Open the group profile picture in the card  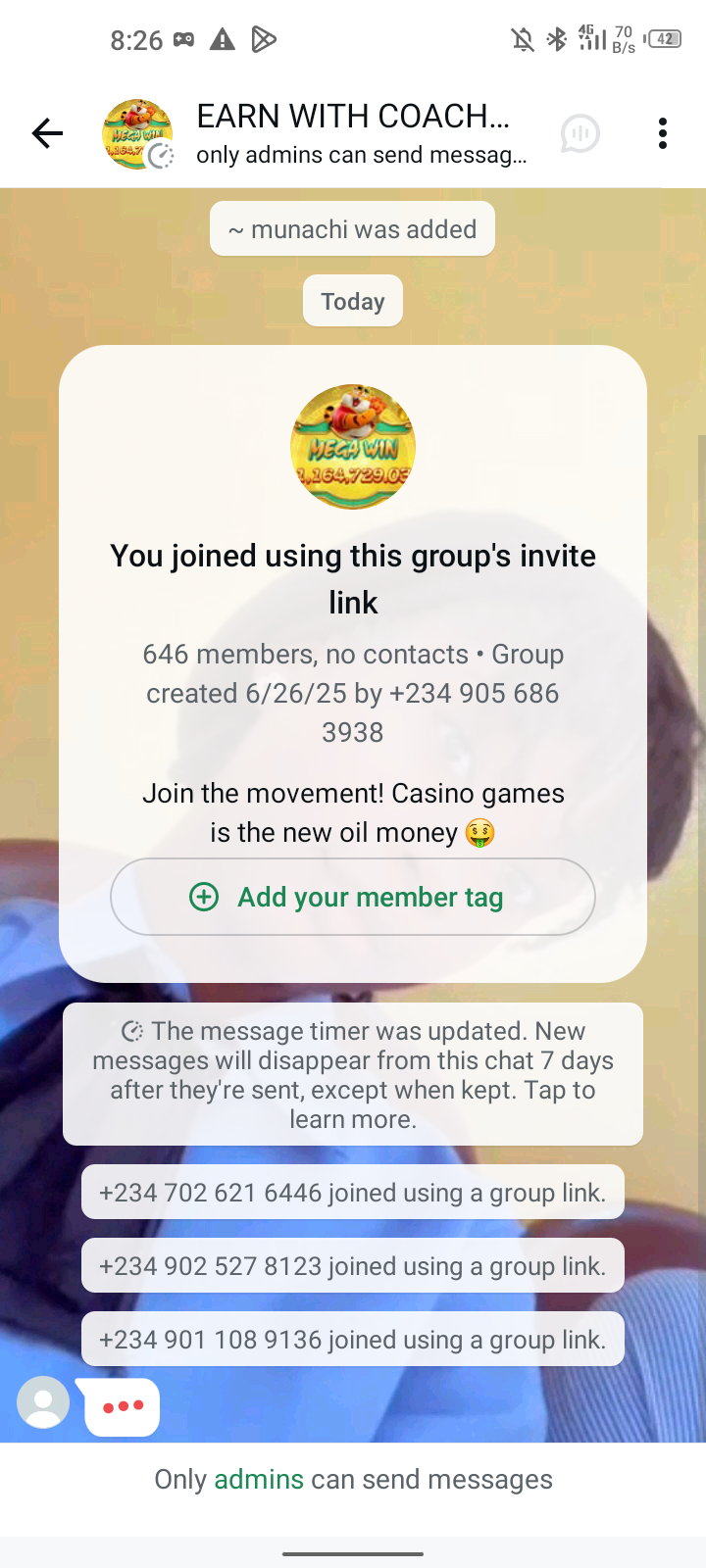[x=353, y=447]
